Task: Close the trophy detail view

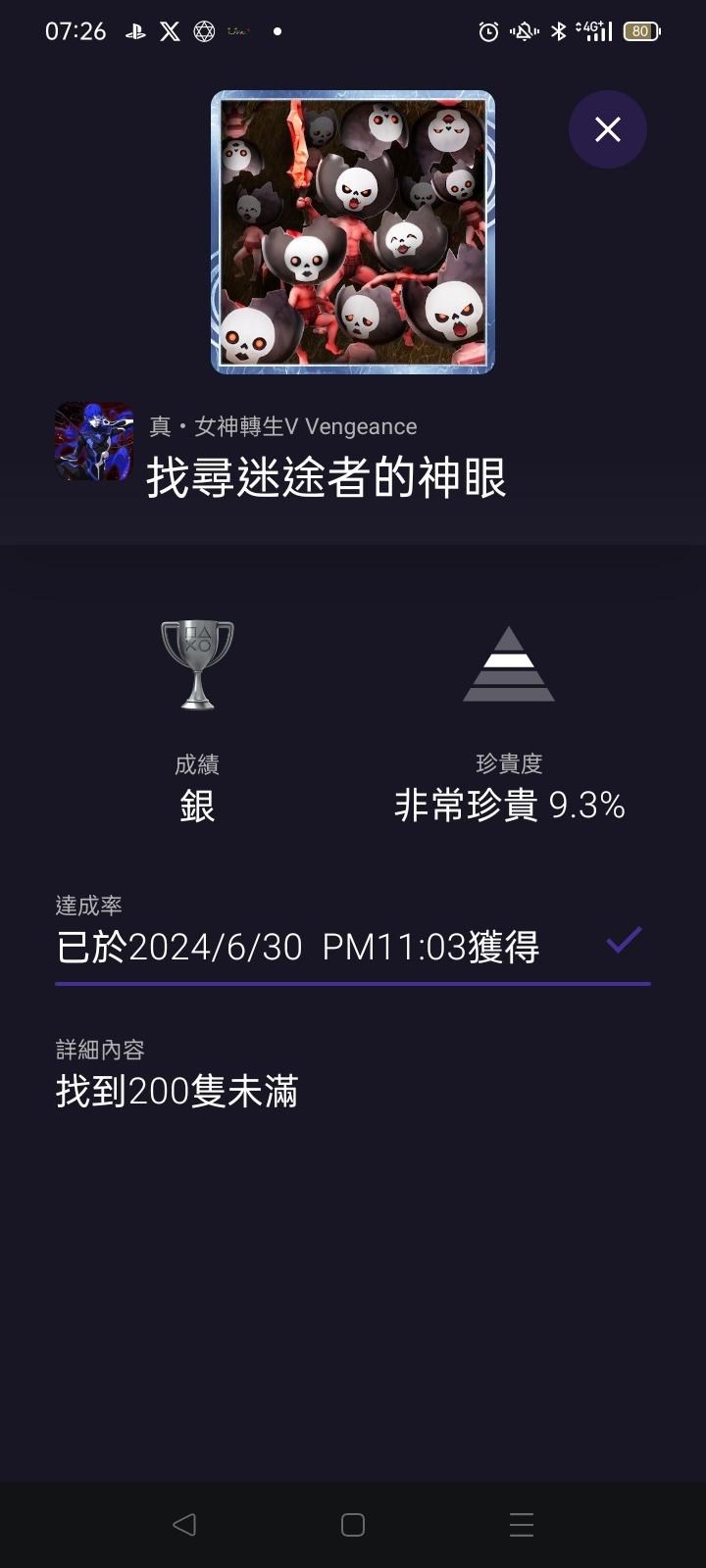Action: [608, 129]
